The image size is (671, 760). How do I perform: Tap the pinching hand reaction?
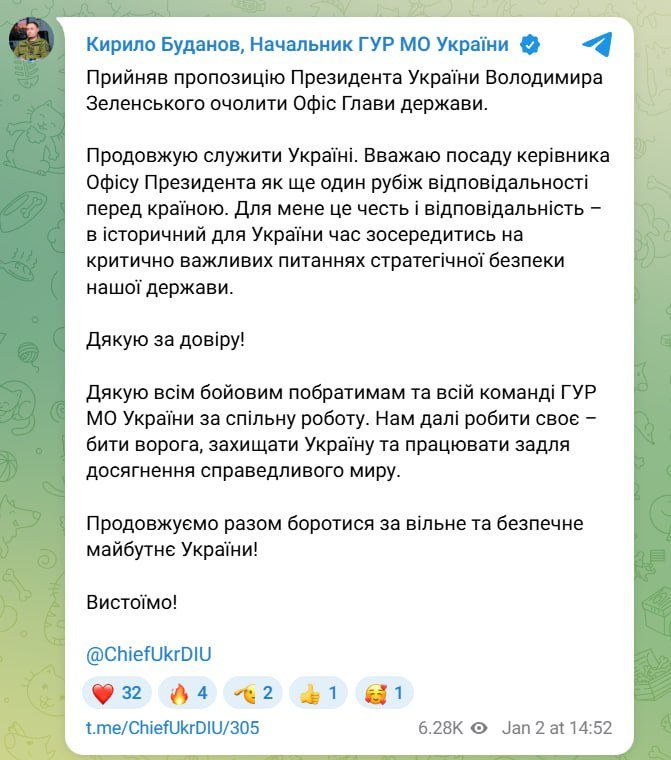tap(254, 692)
